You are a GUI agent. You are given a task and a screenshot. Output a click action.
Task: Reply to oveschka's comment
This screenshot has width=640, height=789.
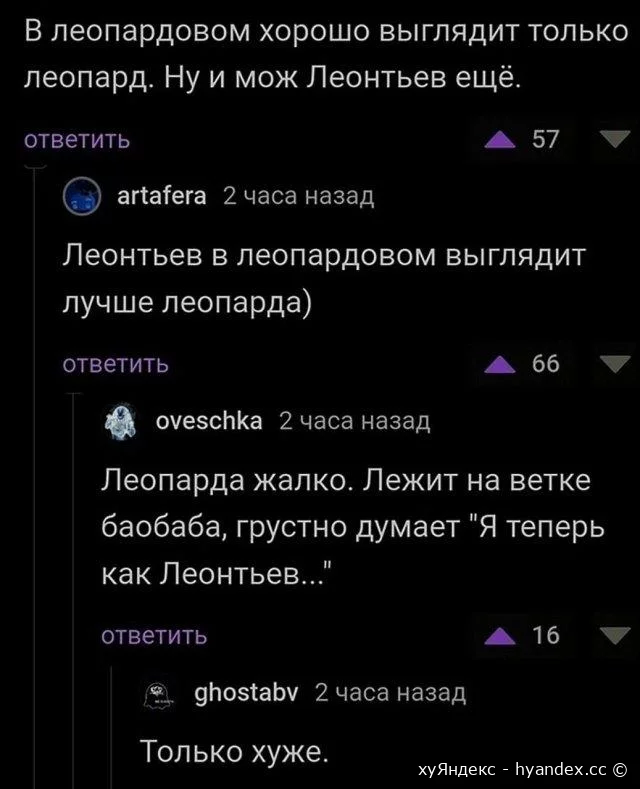155,635
